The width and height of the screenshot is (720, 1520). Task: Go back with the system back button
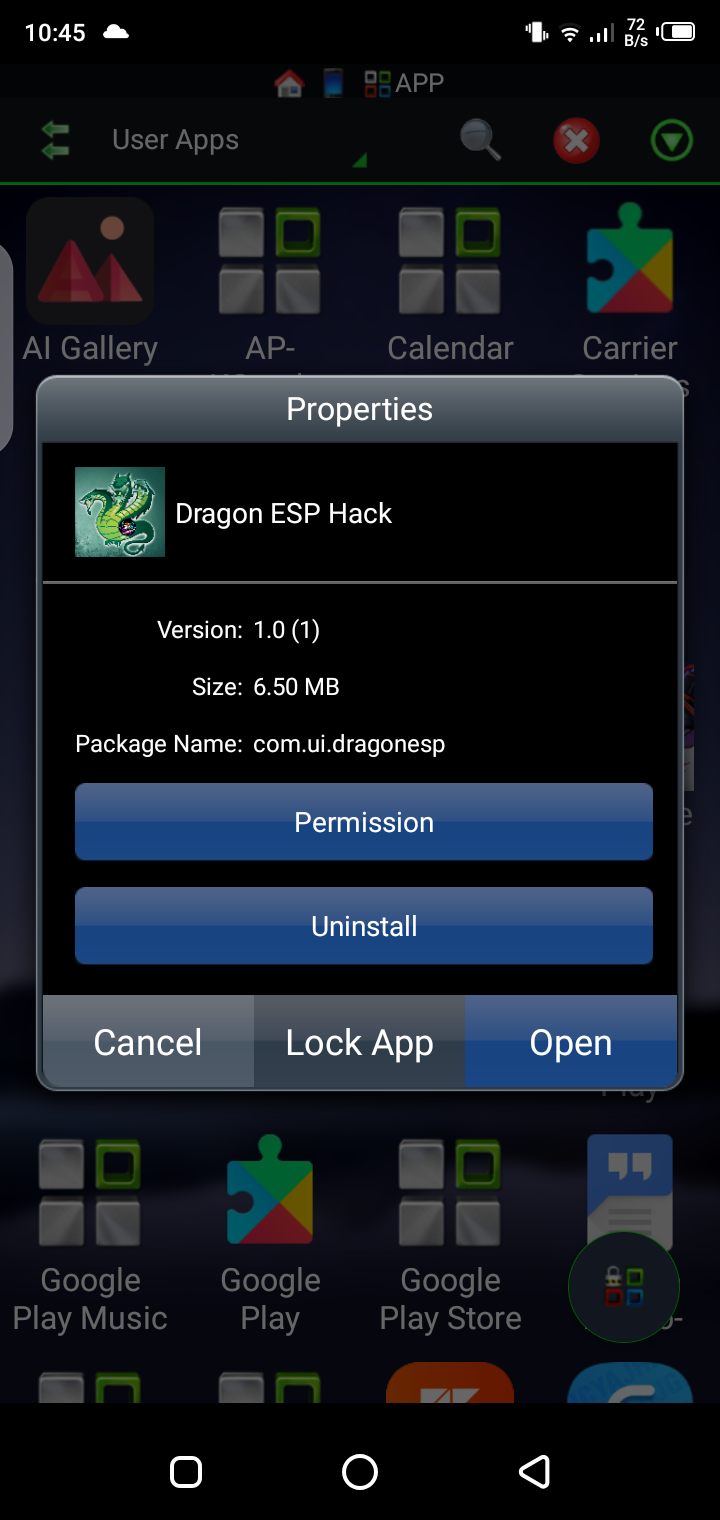534,1471
